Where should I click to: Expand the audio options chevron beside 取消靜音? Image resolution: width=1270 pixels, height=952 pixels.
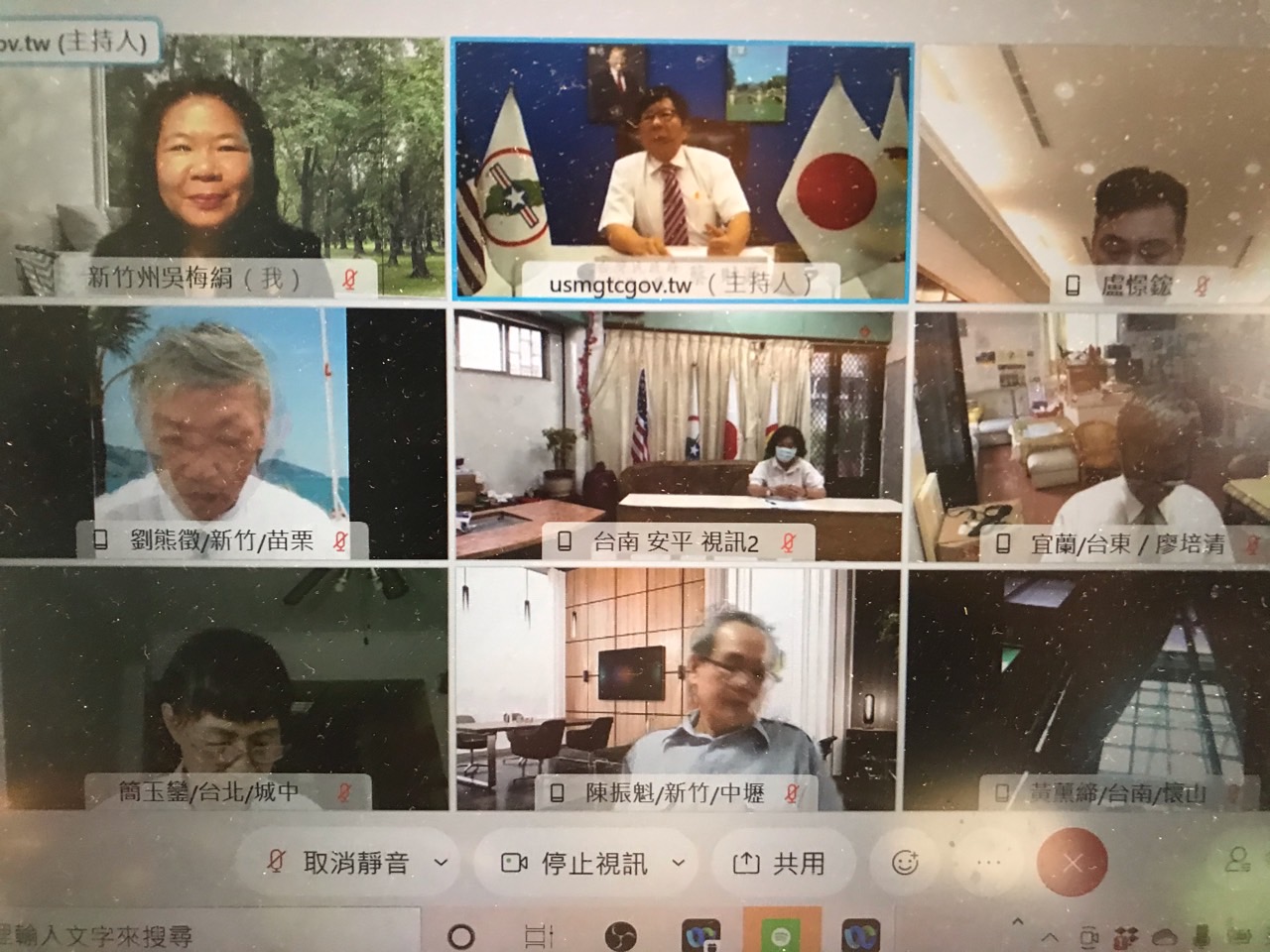442,863
